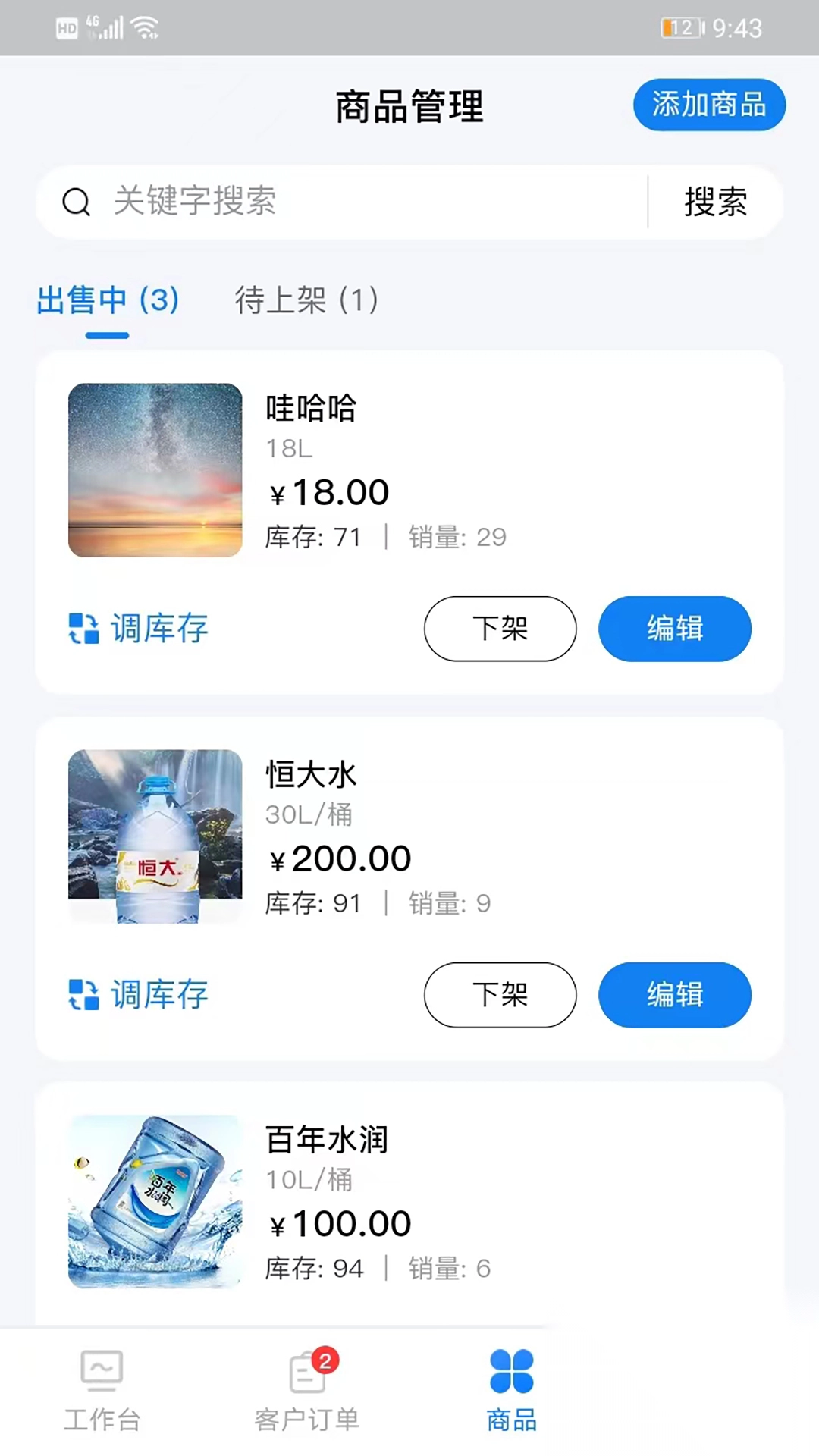Viewport: 819px width, 1456px height.
Task: Open 客户订单 via the clipboard icon
Action: coord(307,1376)
